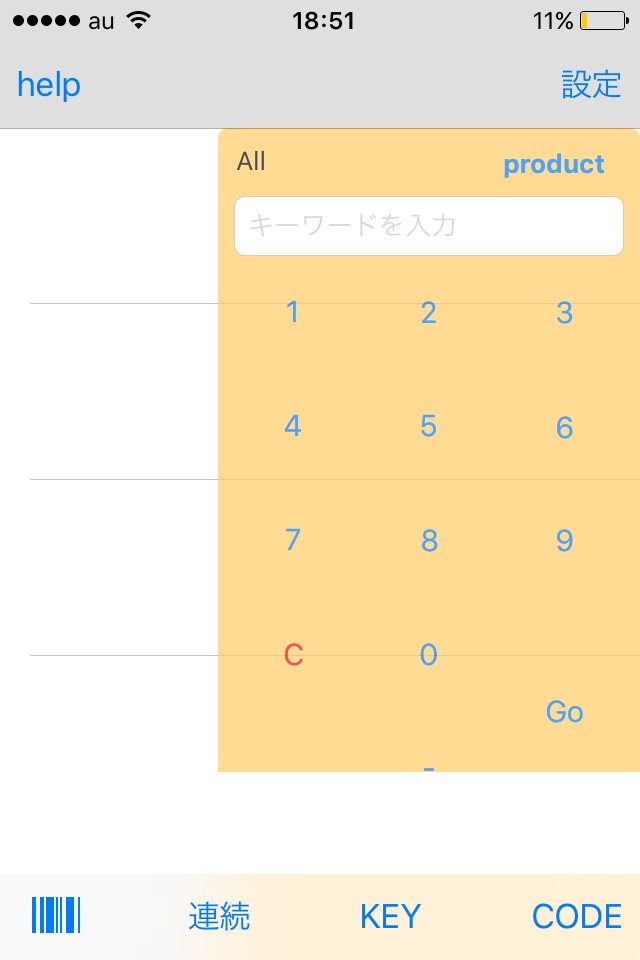Tap the number 0 key
The width and height of the screenshot is (640, 960).
428,655
